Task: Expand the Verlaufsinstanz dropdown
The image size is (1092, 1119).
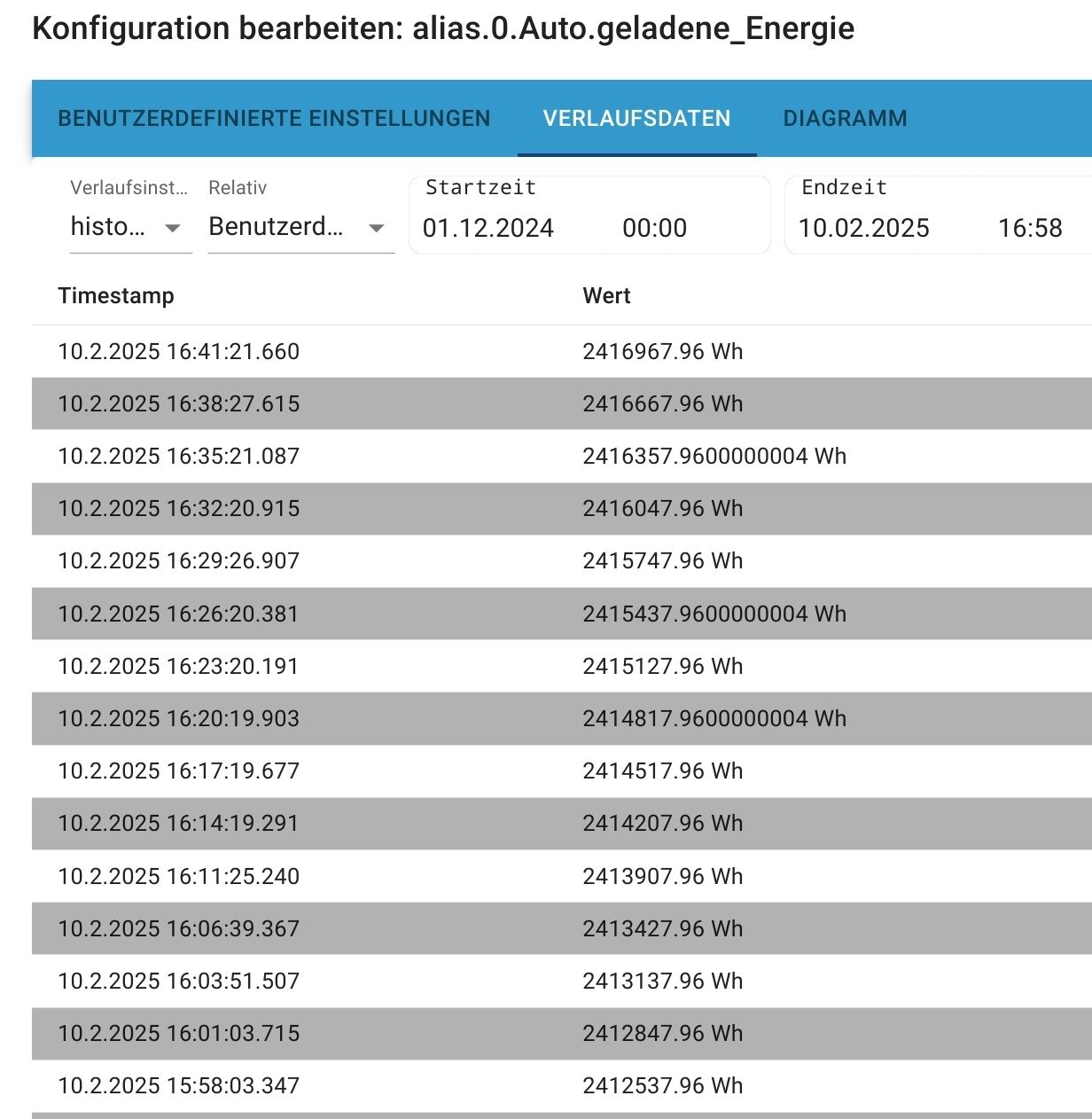Action: (130, 228)
